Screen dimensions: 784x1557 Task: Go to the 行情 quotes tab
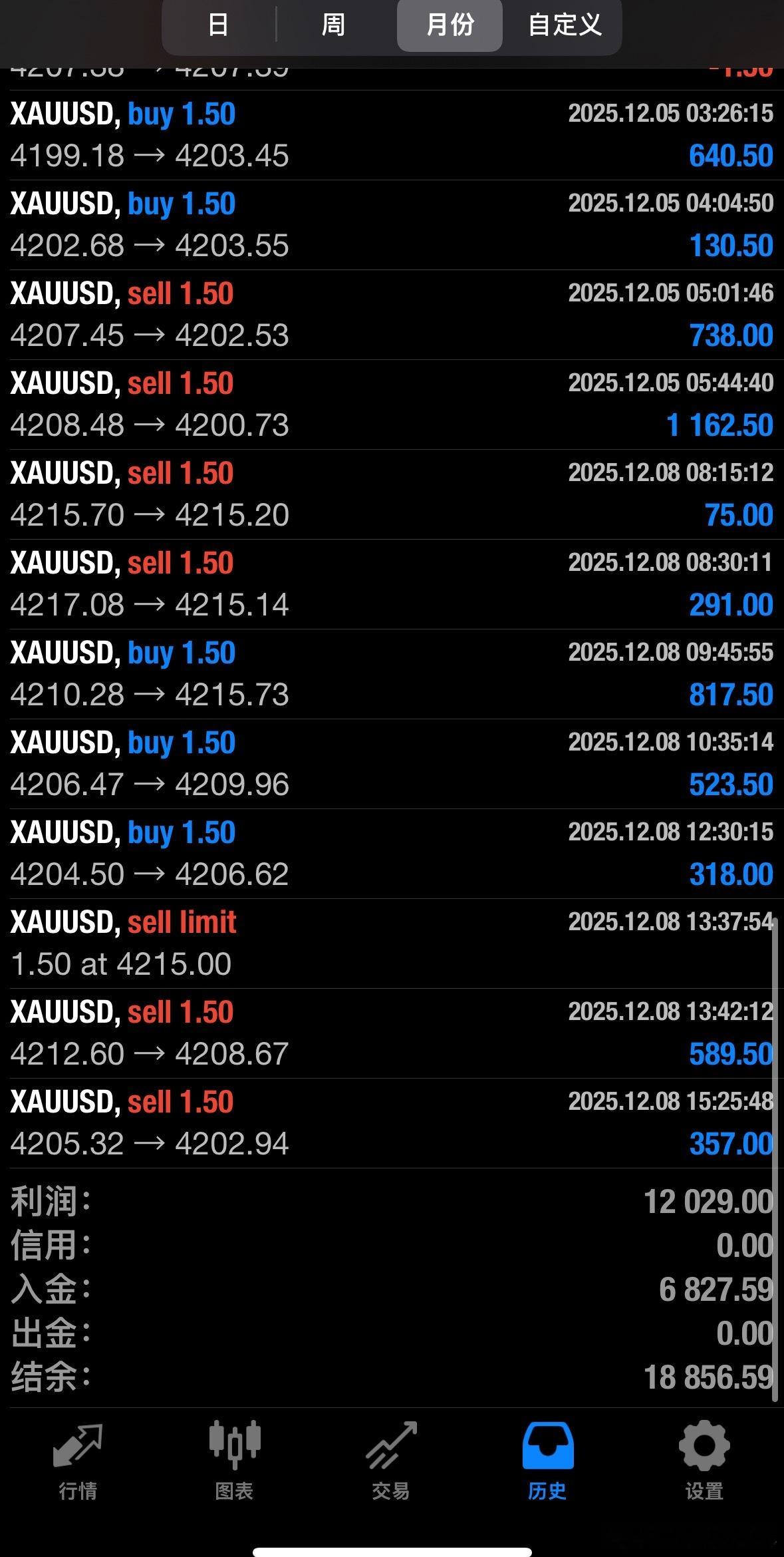point(78,1461)
